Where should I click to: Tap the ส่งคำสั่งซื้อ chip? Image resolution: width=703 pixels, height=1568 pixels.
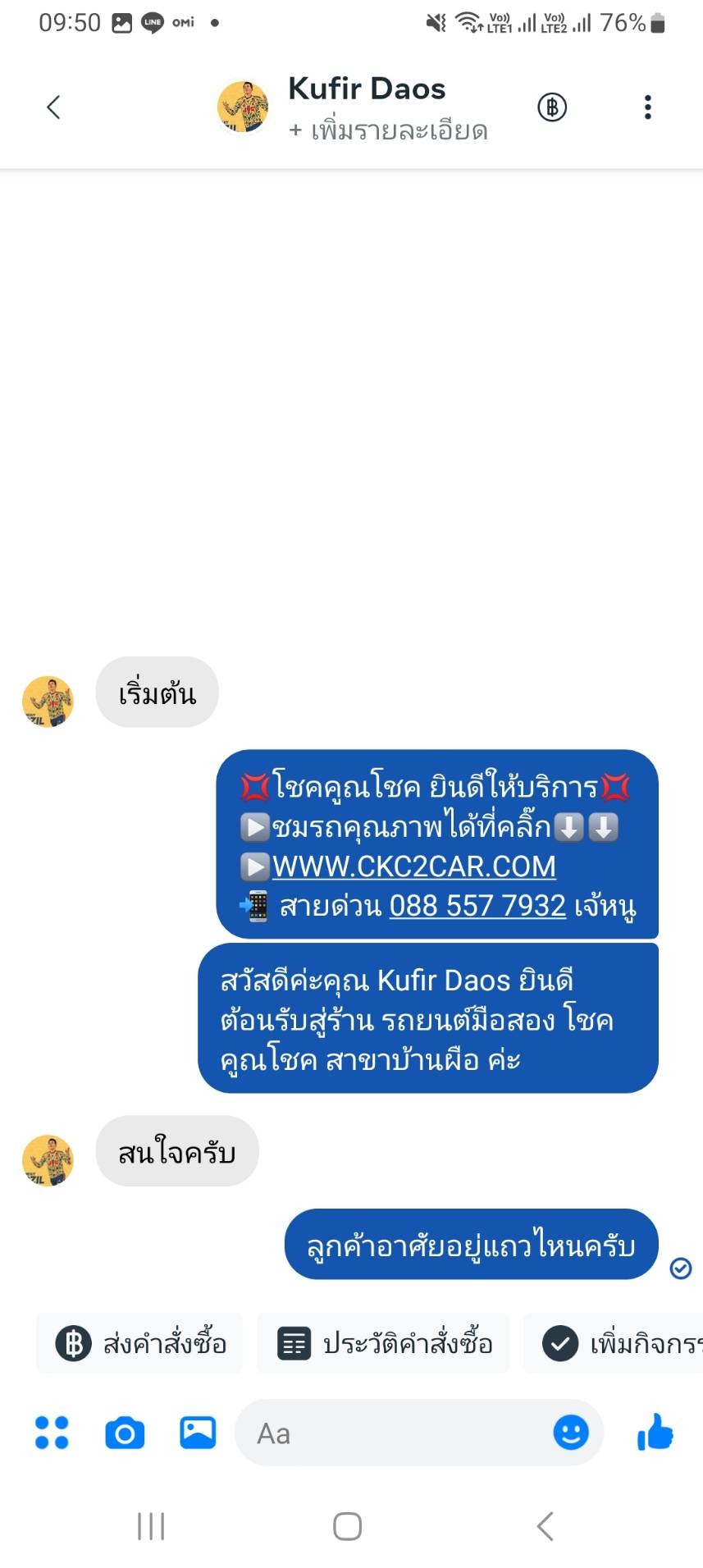[x=139, y=1344]
